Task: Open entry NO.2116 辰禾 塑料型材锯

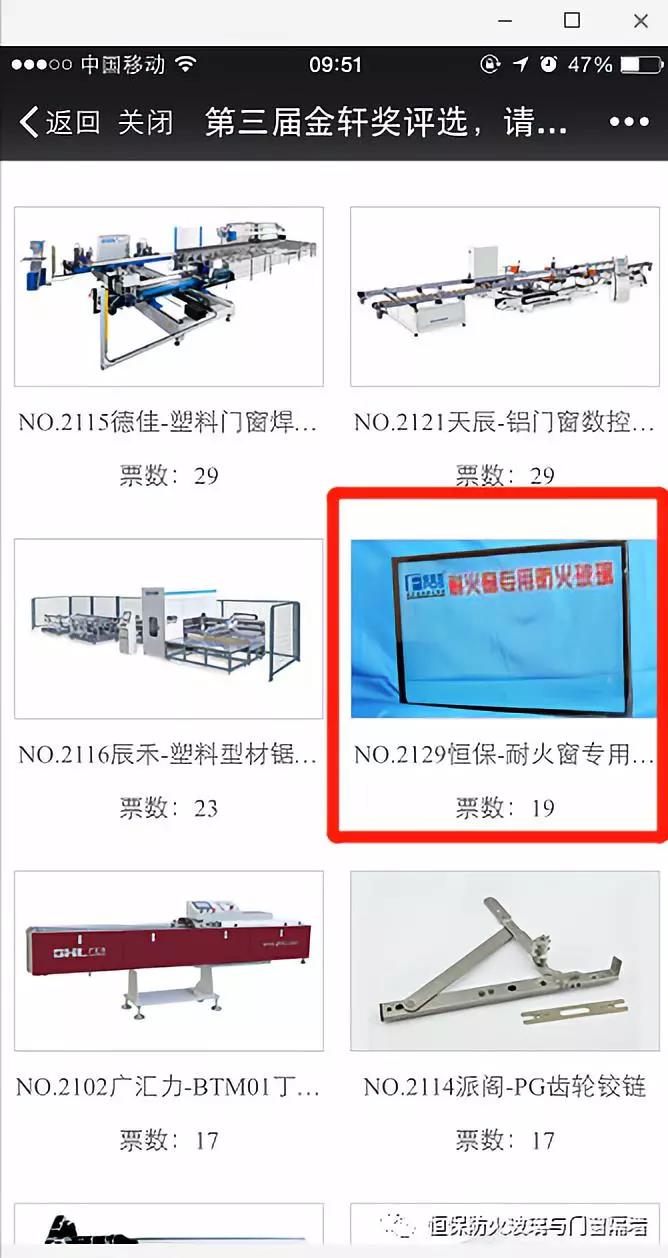Action: (168, 629)
